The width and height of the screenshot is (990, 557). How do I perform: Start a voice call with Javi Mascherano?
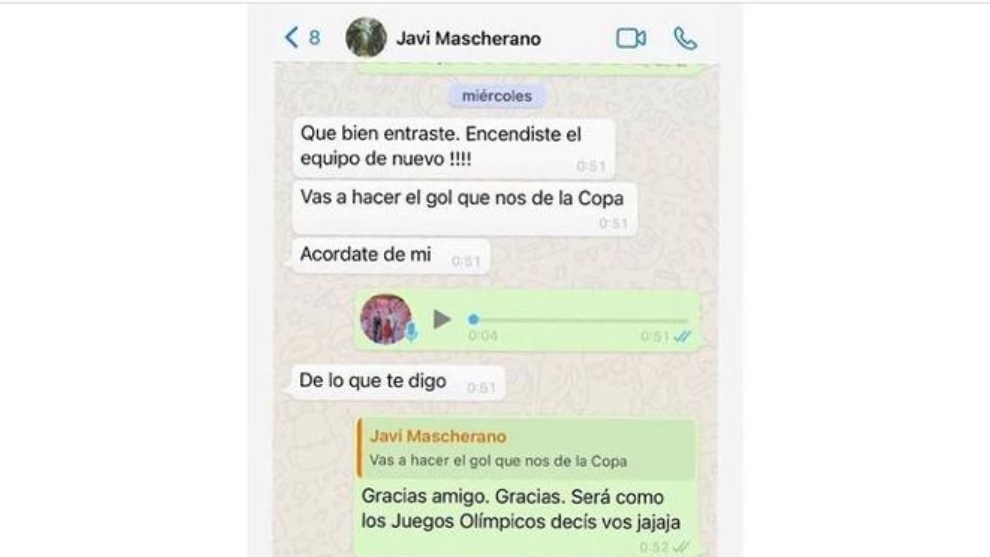(x=685, y=39)
